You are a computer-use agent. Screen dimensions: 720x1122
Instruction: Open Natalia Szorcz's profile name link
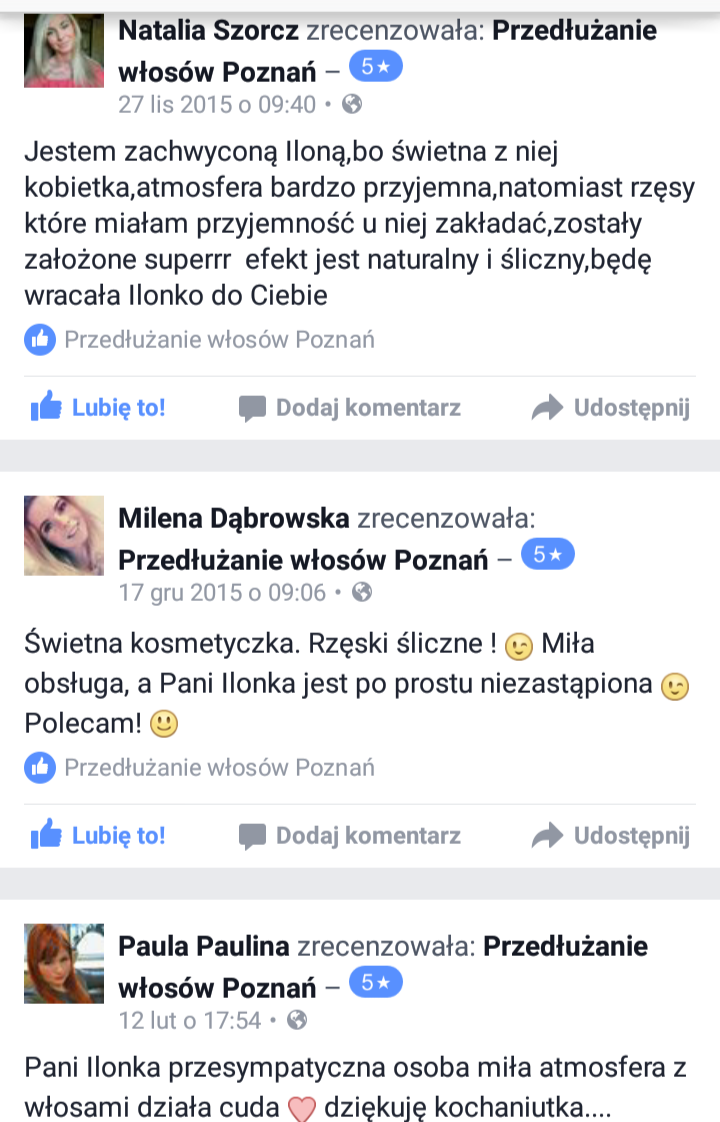pos(209,30)
